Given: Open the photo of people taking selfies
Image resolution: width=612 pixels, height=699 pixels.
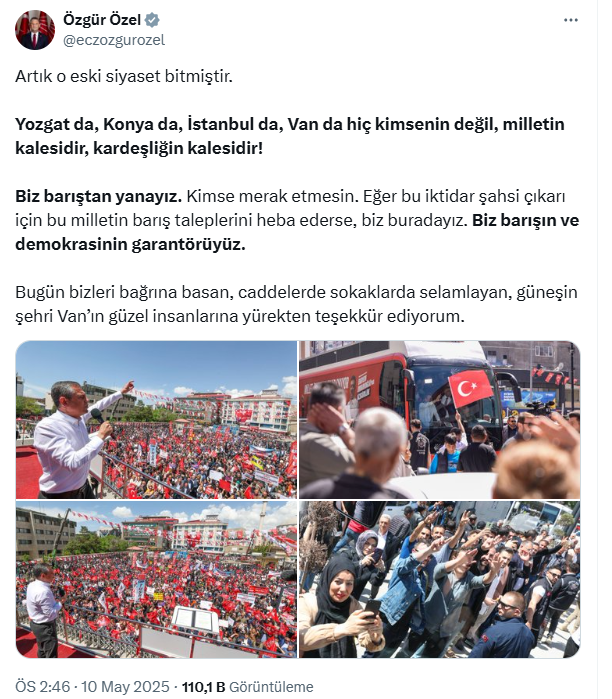Looking at the screenshot, I should [439, 579].
